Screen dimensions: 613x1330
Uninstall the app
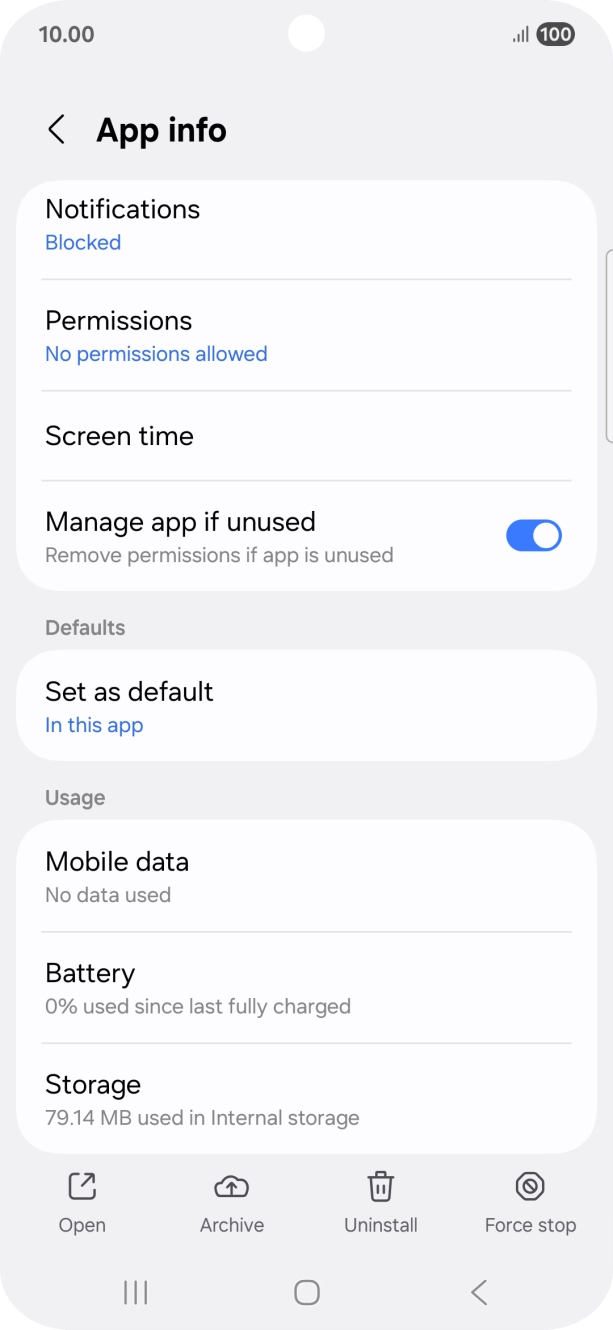(x=381, y=1203)
